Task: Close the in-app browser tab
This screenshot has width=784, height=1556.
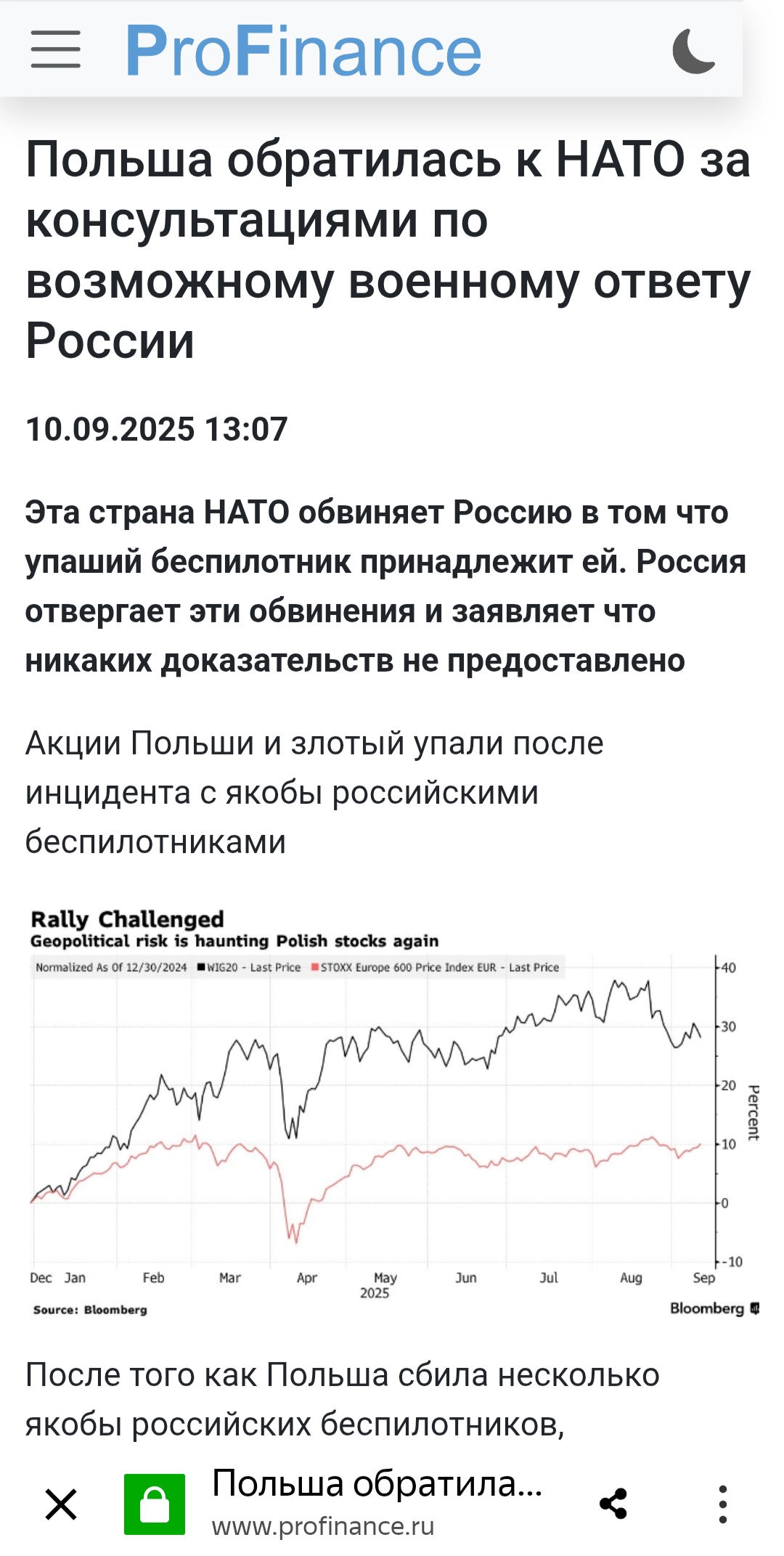Action: tap(61, 1503)
